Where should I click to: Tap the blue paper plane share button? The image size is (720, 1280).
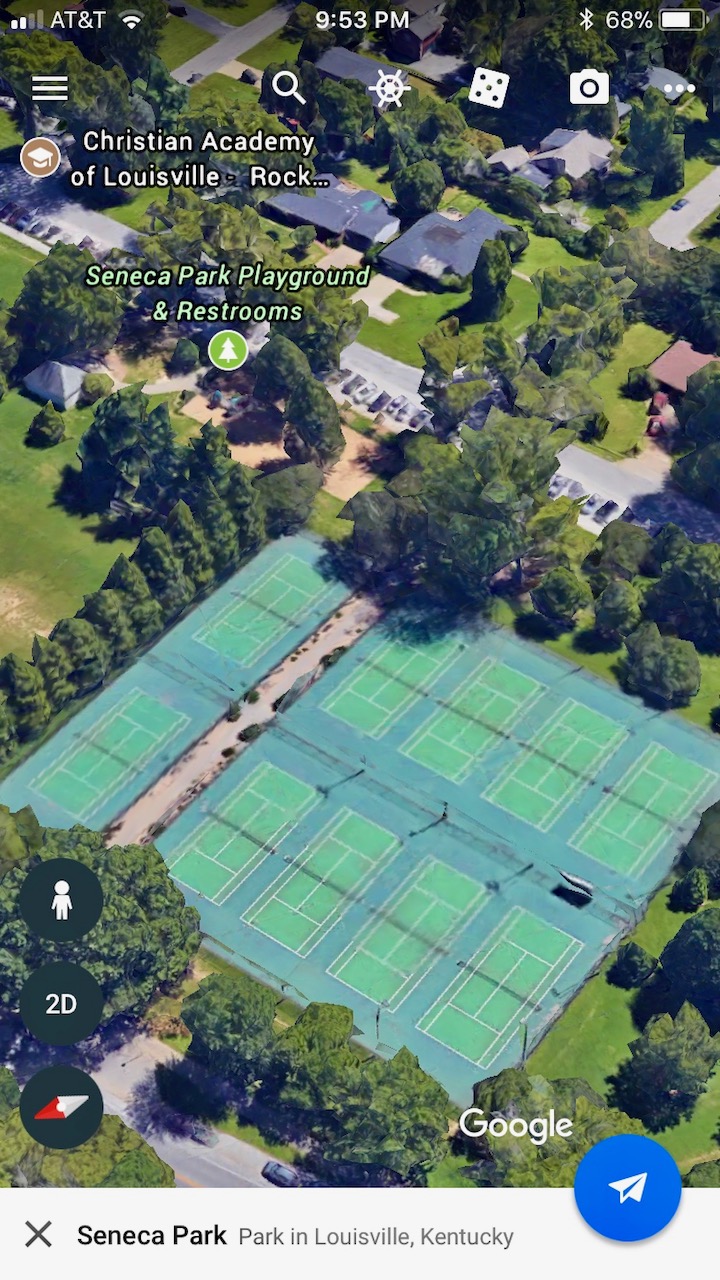click(x=628, y=1188)
